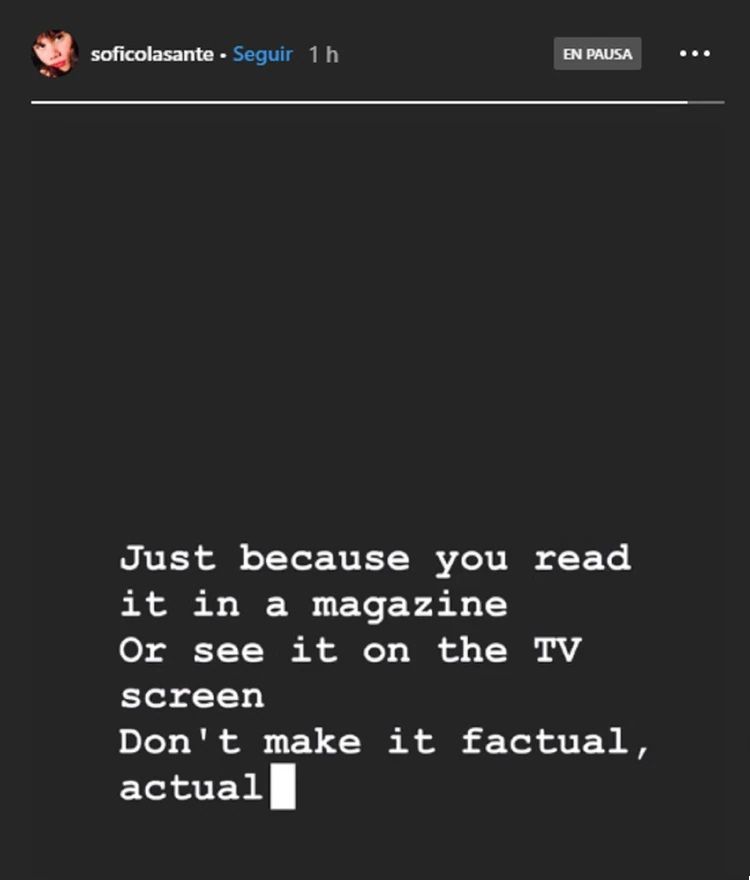The image size is (750, 880).
Task: Tap the EN PAUSA badge to resume
Action: click(x=597, y=54)
